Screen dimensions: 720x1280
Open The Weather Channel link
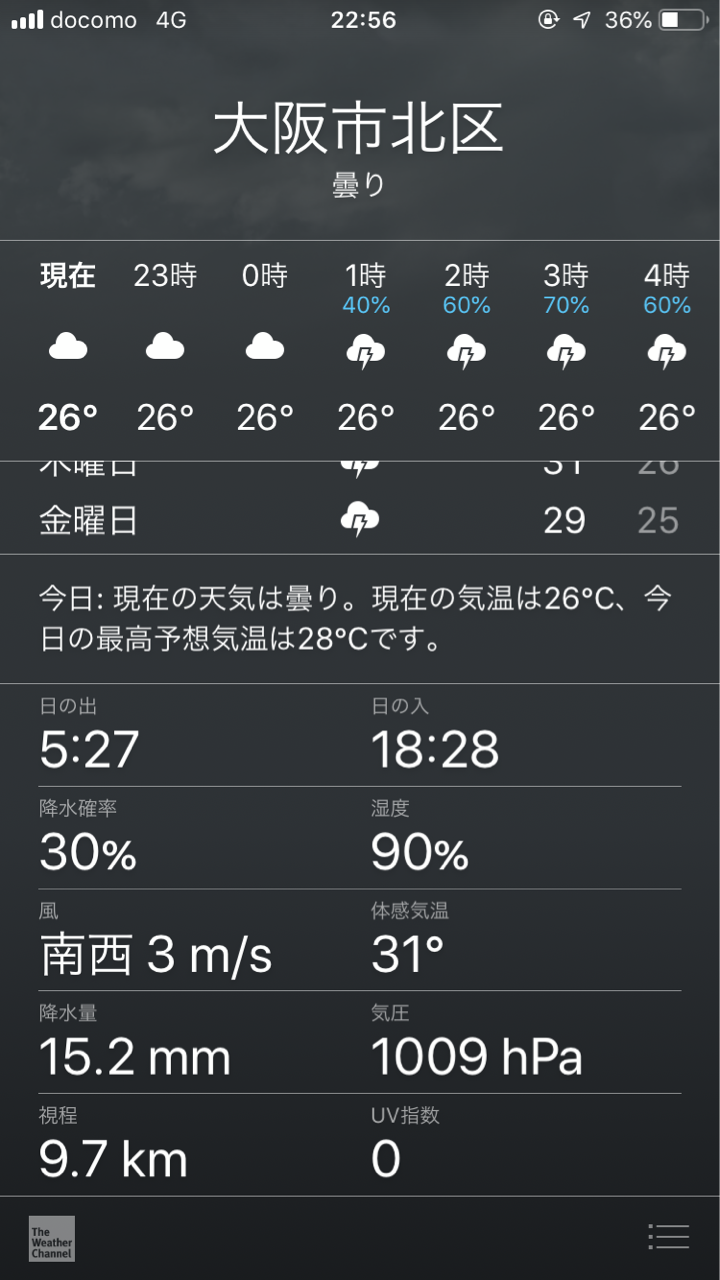click(x=52, y=1238)
